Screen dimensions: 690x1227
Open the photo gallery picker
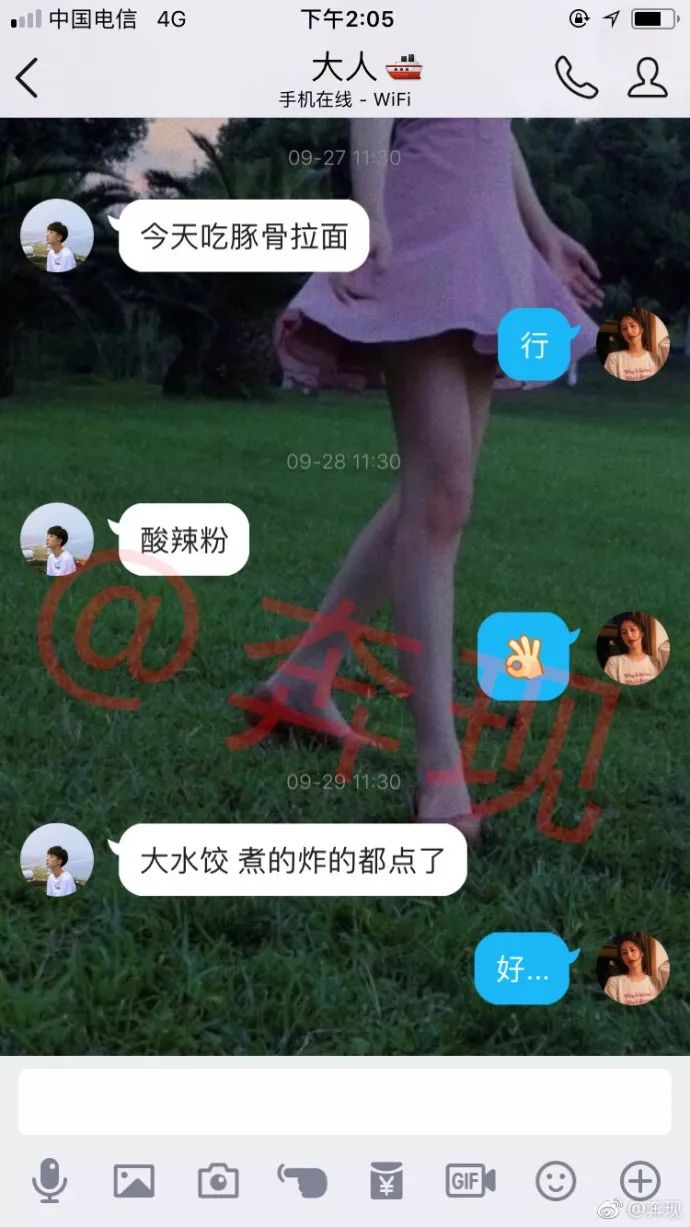point(134,1181)
